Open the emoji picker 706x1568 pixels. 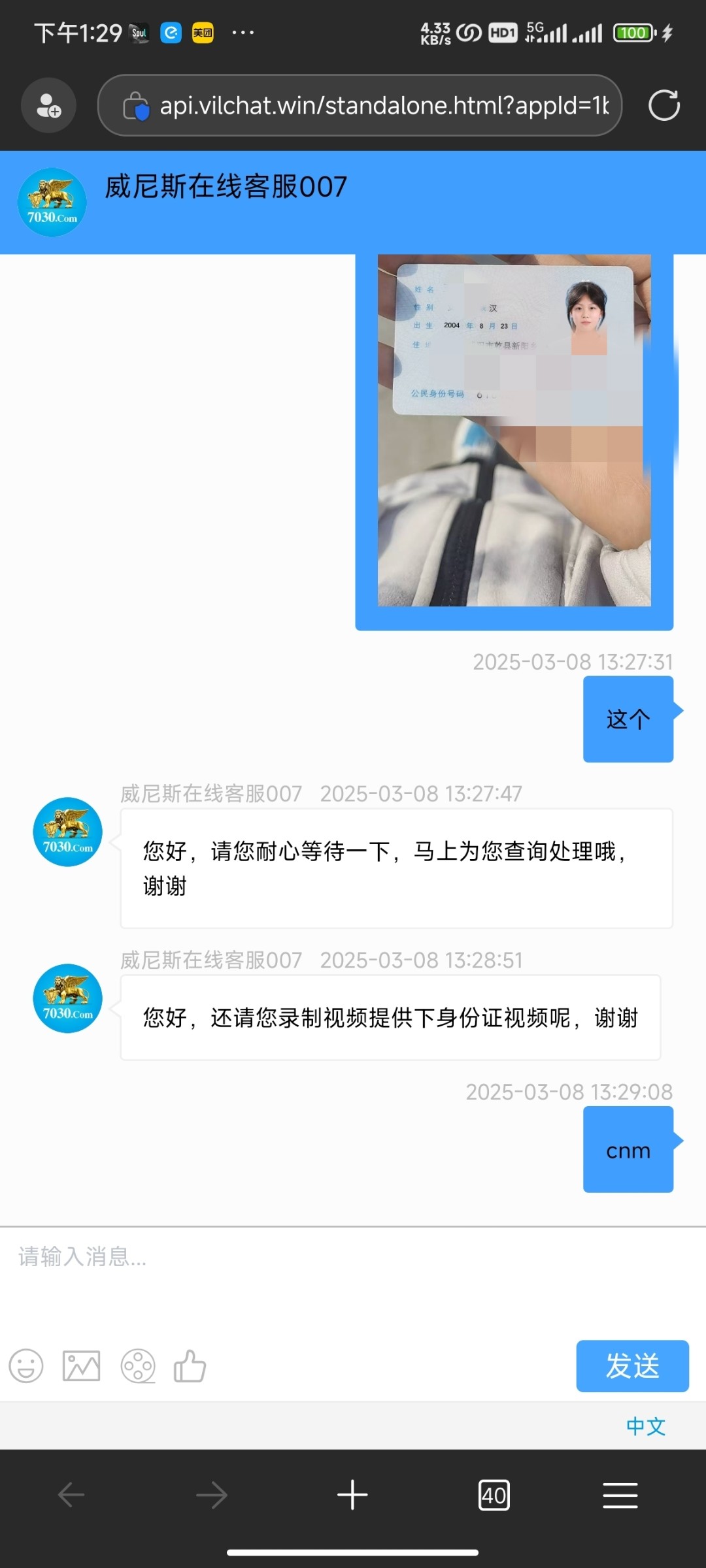coord(26,1365)
